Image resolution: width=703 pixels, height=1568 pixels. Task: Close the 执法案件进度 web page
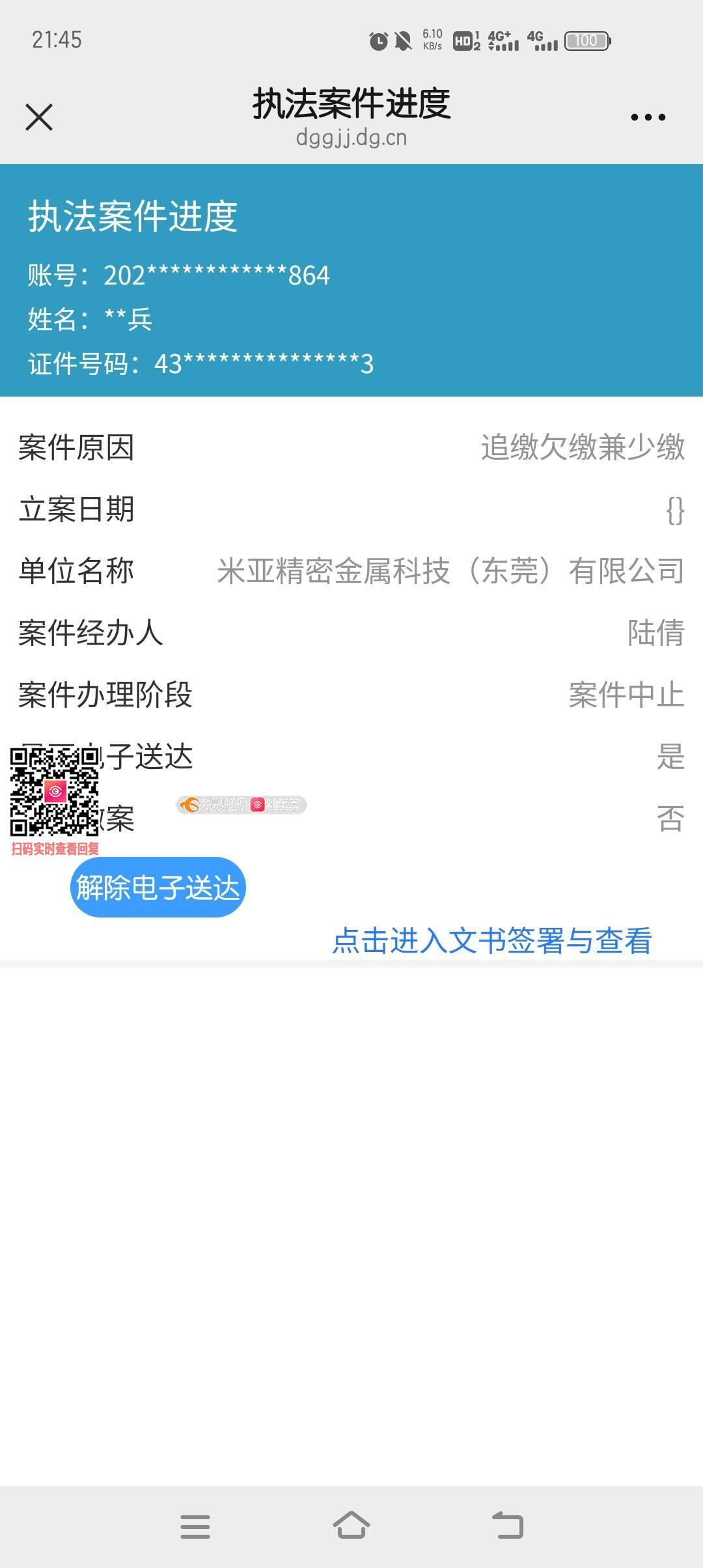coord(39,117)
